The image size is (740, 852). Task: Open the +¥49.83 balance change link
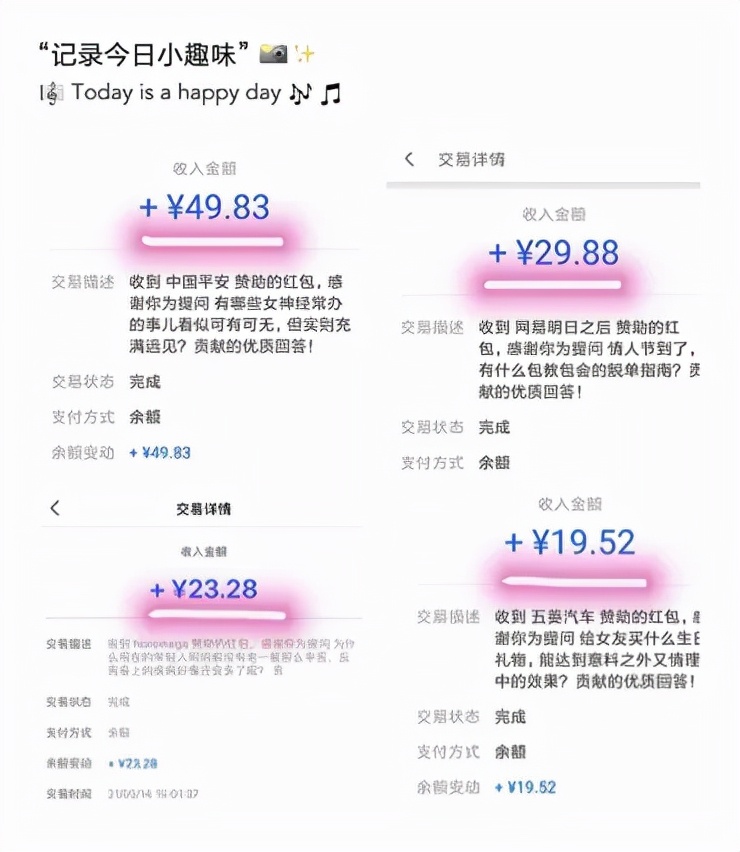coord(162,452)
